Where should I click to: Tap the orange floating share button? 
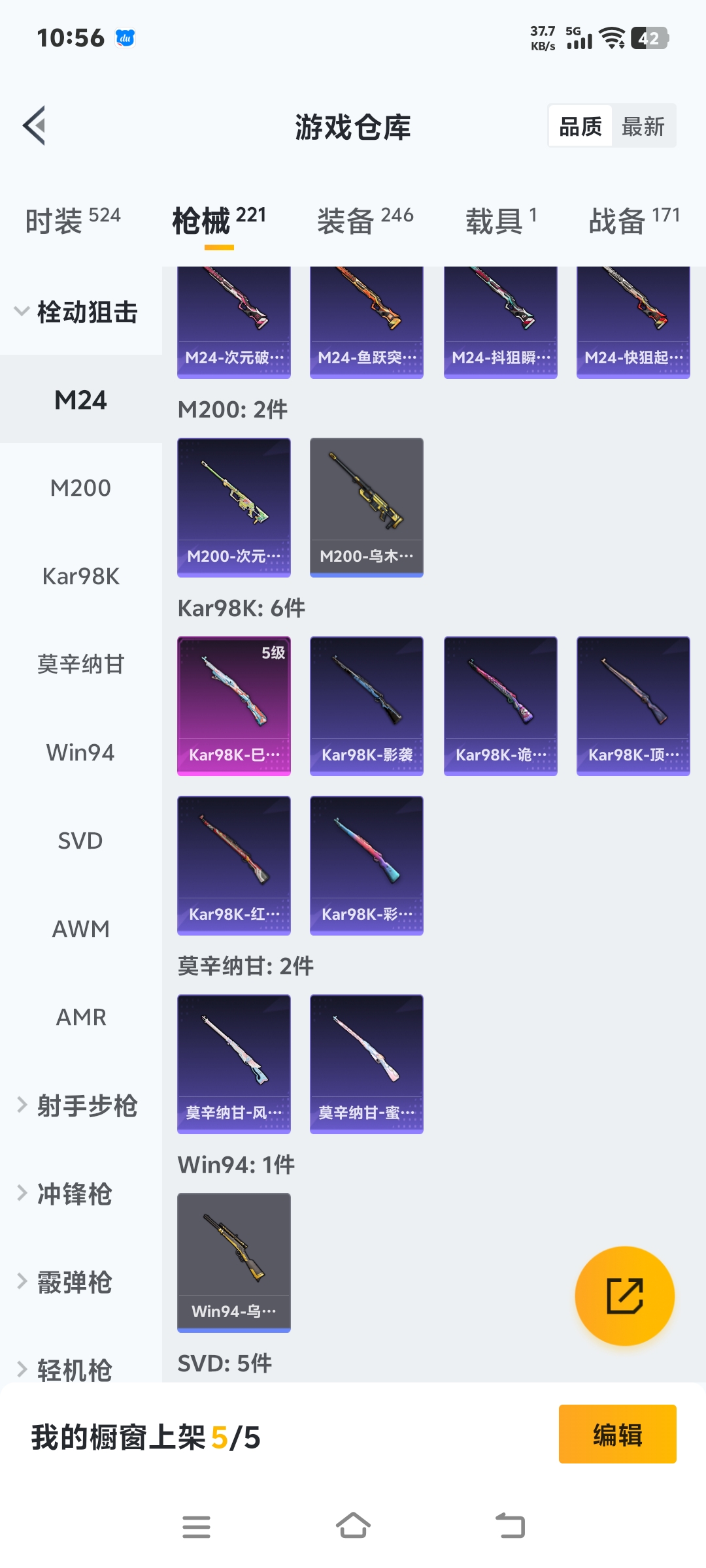[624, 1296]
